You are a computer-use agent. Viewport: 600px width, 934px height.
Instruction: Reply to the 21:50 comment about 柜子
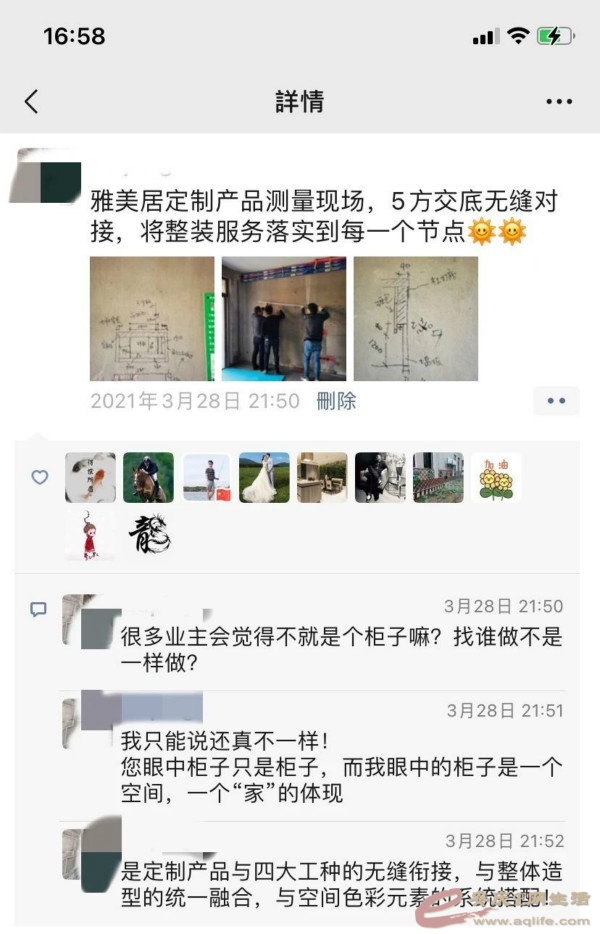click(x=340, y=649)
